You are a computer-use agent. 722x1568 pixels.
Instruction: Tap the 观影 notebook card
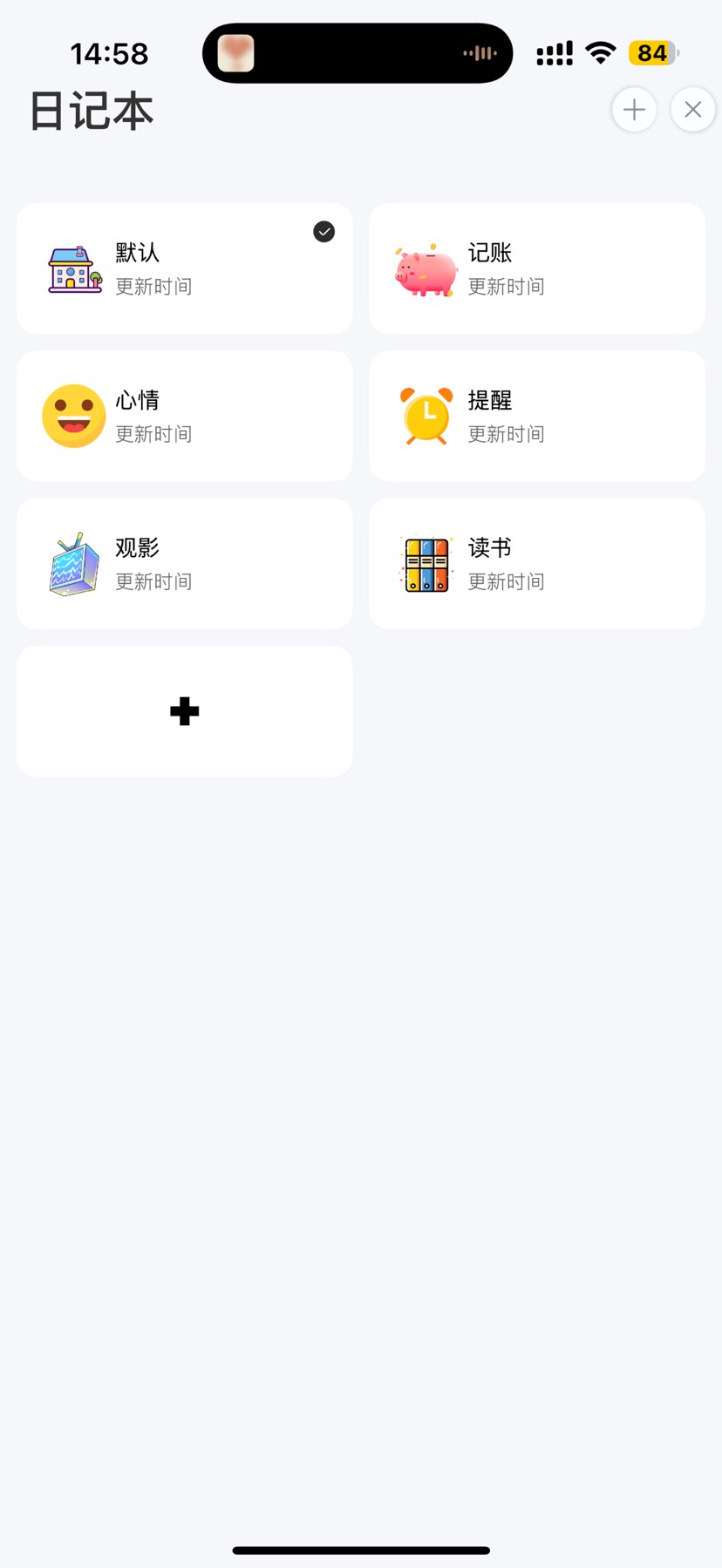[x=184, y=564]
